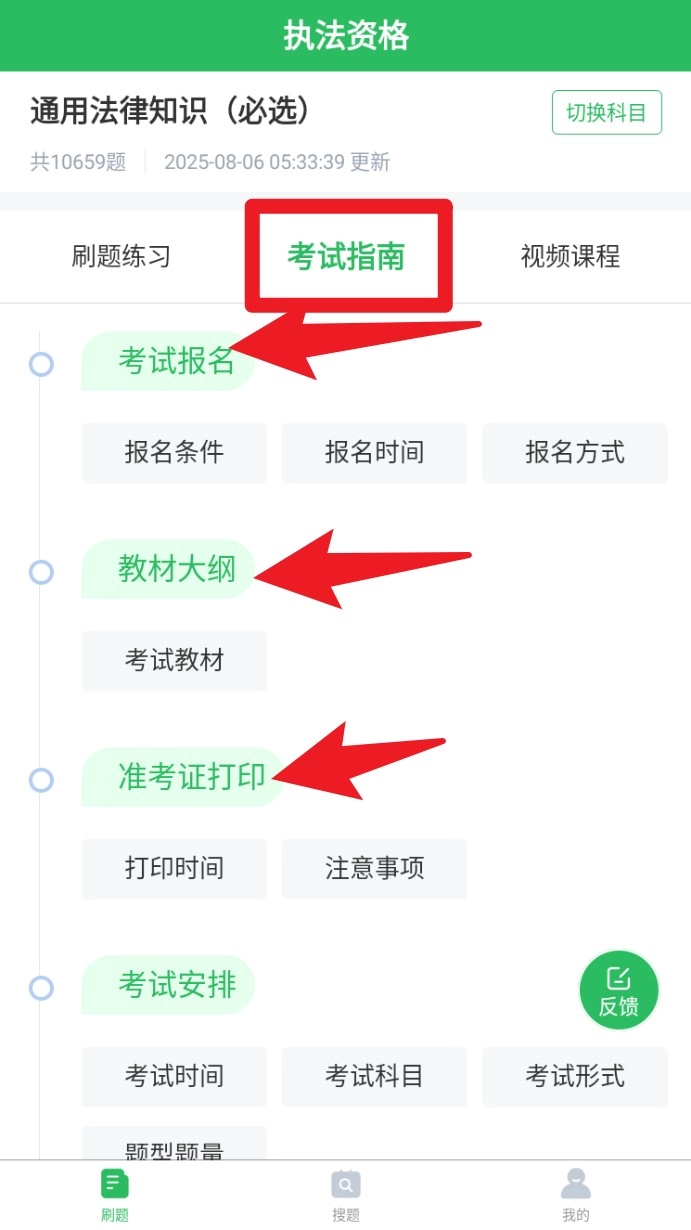Switch to the 刷题练习 tab
Screen dimensions: 691x1230
pyautogui.click(x=121, y=256)
